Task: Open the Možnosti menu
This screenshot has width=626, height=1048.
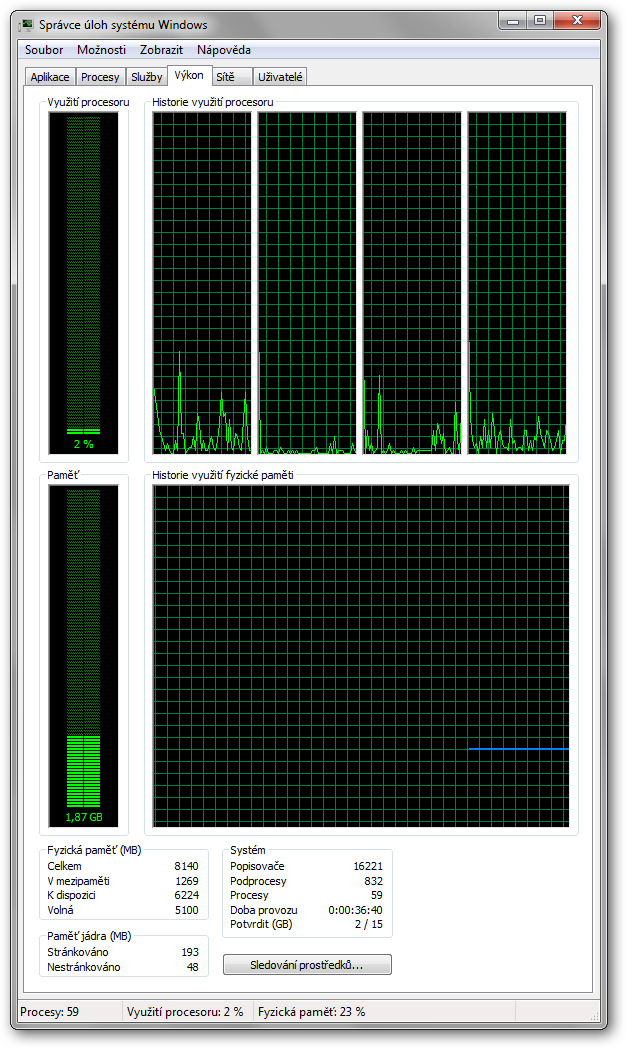Action: (x=101, y=50)
